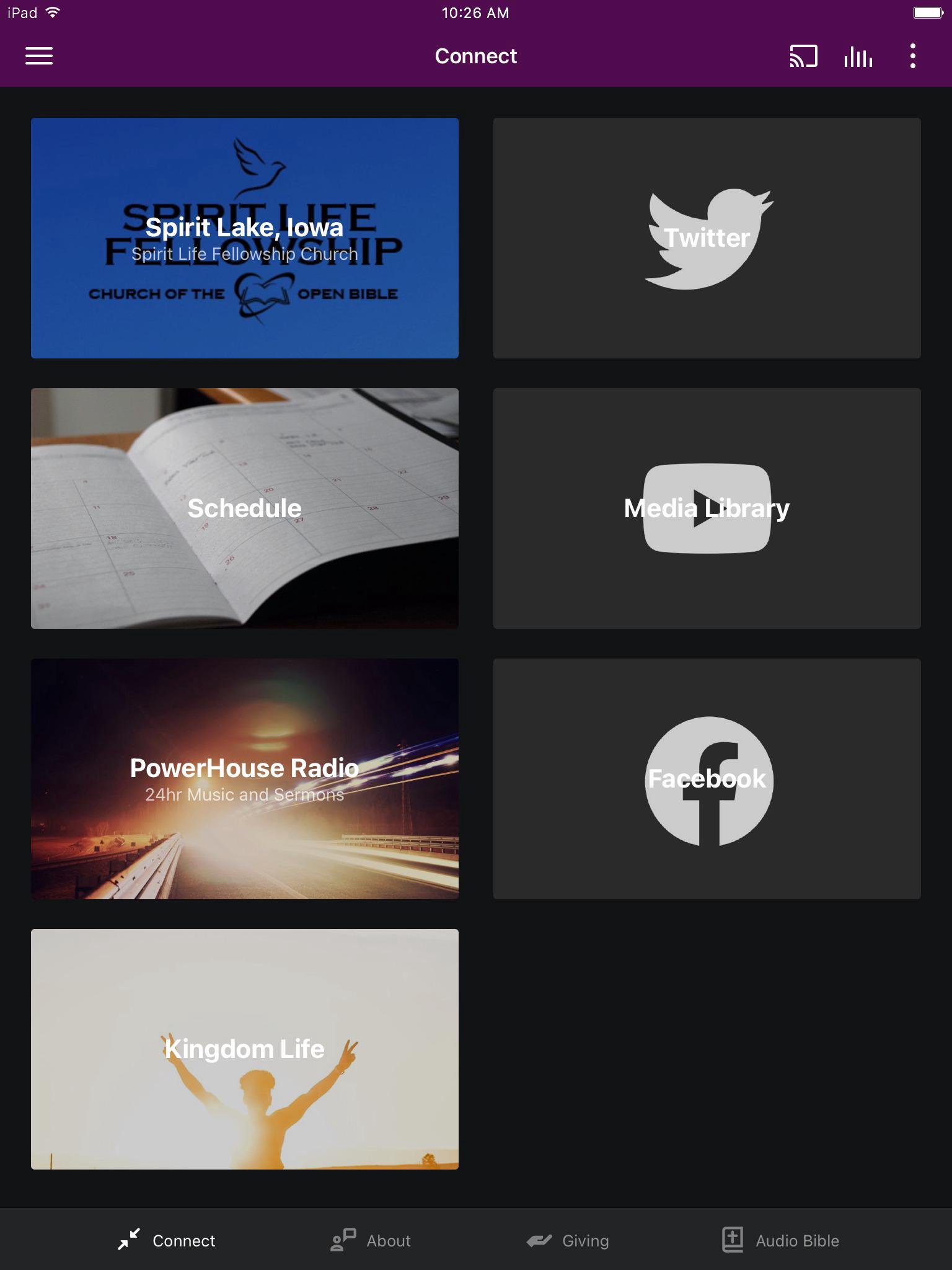Viewport: 952px width, 1270px height.
Task: Tap the cast to screen icon
Action: click(803, 56)
